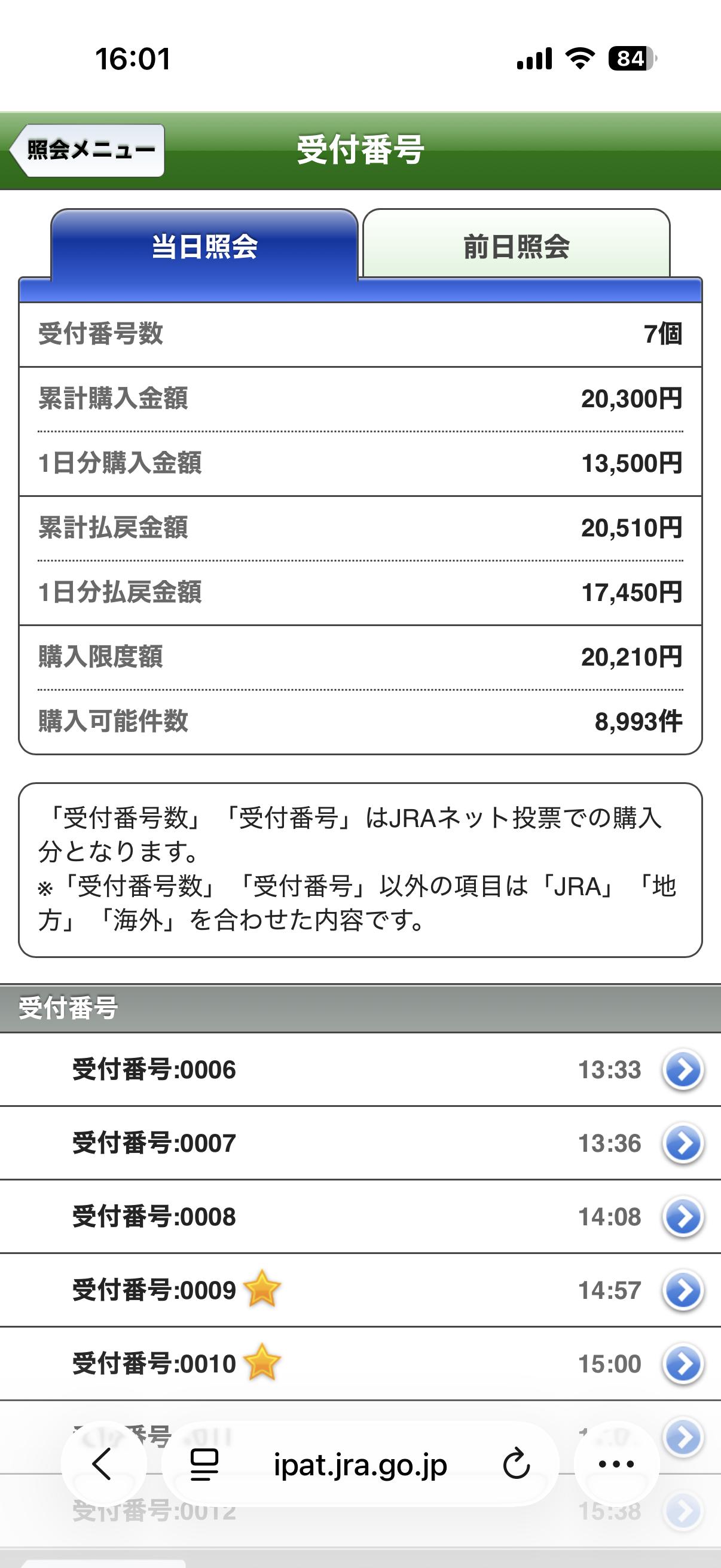721x1568 pixels.
Task: Tap the ipat.jra.go.jp address bar
Action: [360, 1465]
